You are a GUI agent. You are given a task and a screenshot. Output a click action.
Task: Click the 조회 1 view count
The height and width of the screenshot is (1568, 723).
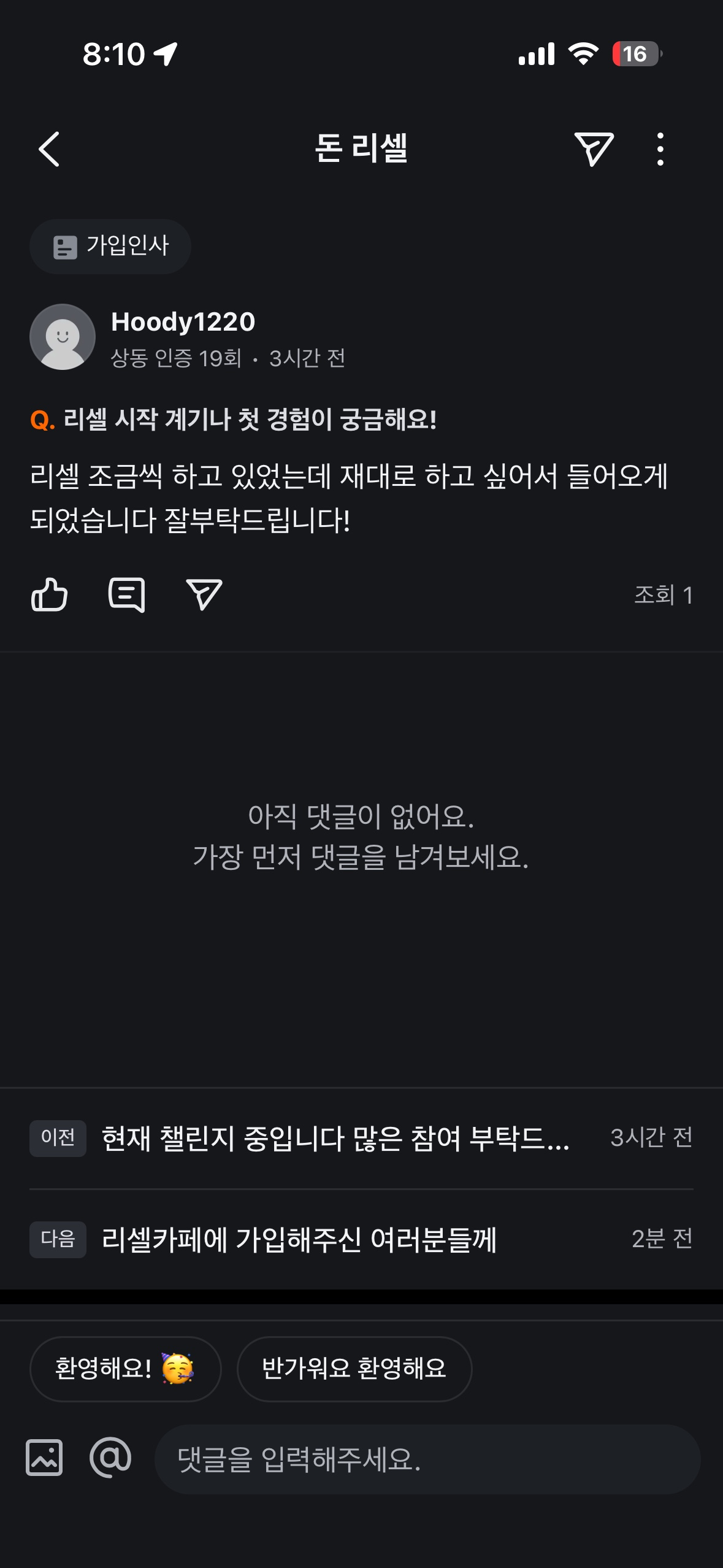pos(664,593)
